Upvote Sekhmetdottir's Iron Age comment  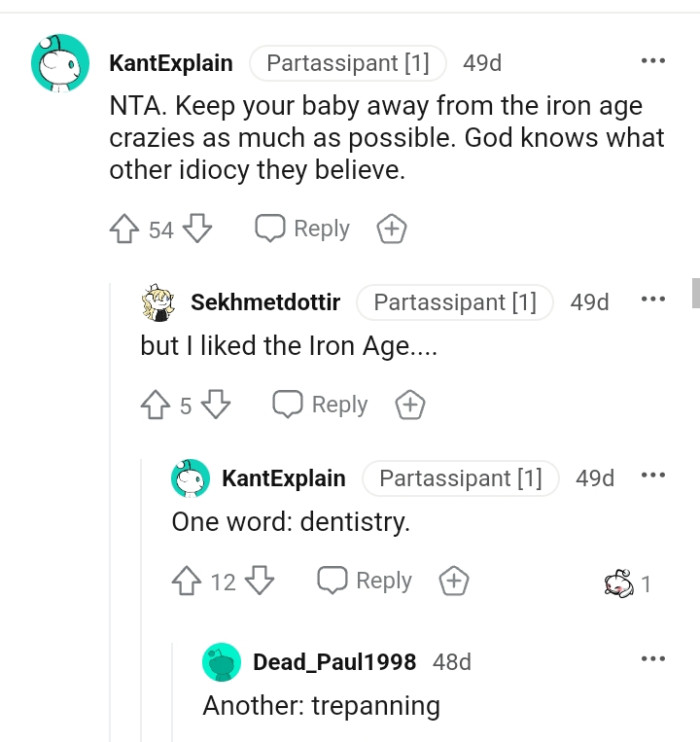[156, 405]
